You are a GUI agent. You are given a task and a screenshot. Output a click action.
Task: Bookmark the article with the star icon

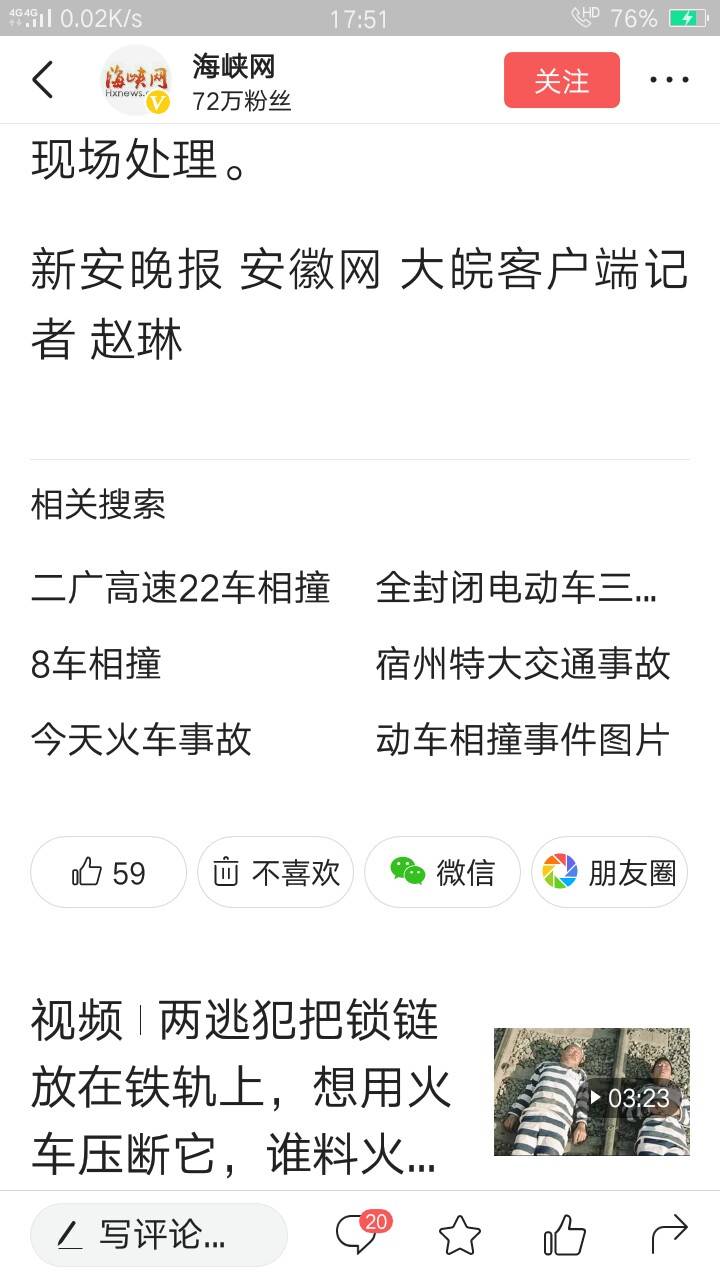tap(460, 1235)
